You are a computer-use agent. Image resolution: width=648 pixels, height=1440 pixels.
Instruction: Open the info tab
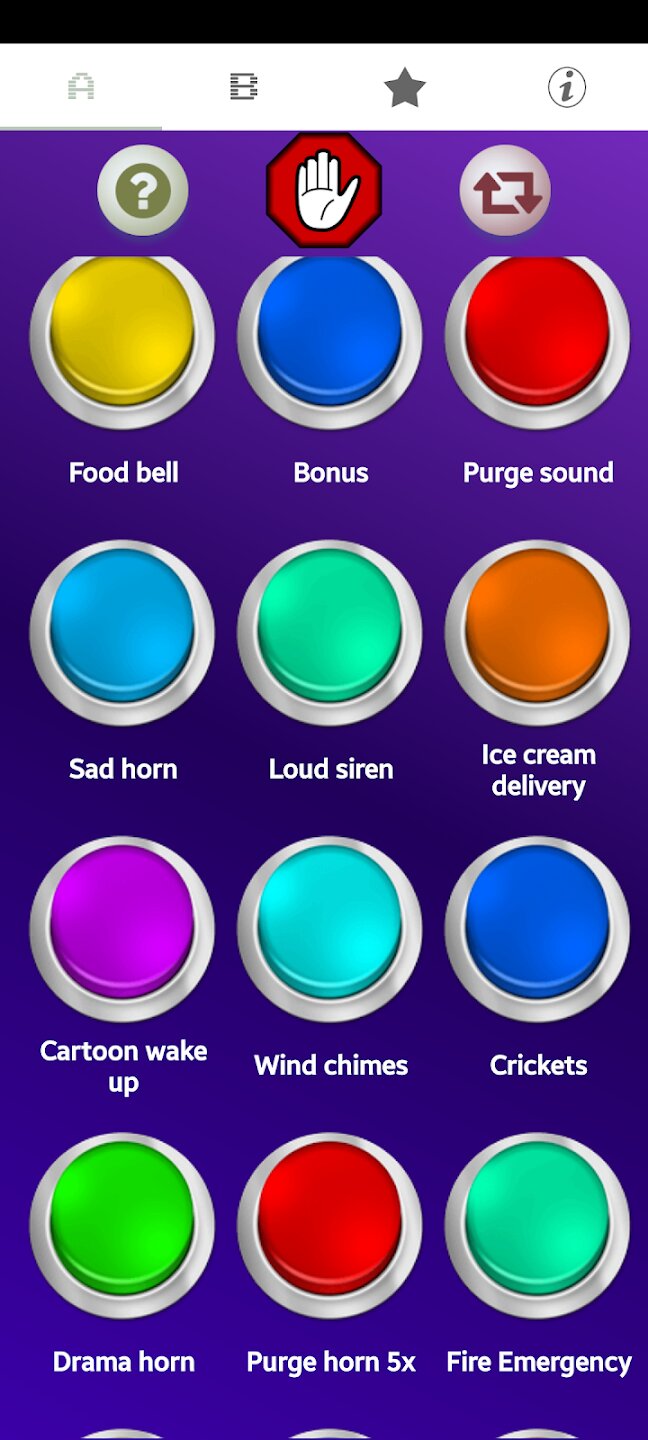pyautogui.click(x=566, y=88)
